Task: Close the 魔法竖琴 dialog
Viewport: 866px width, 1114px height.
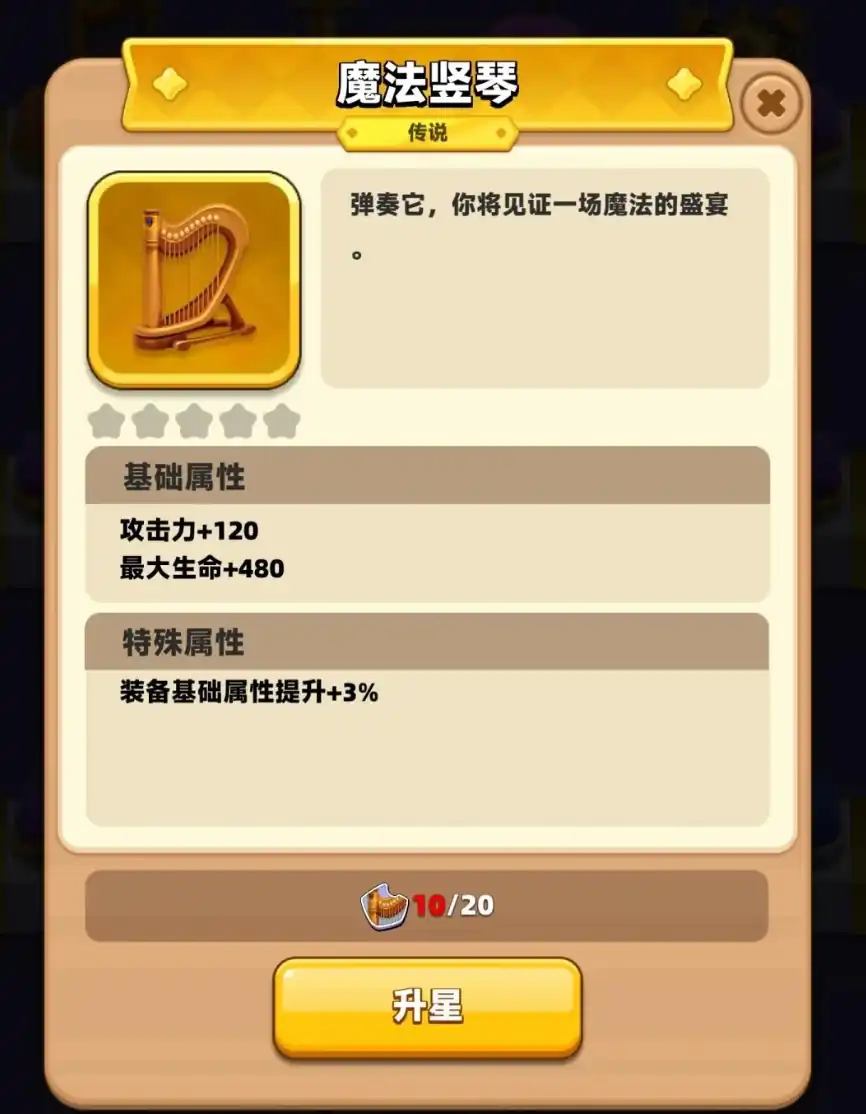Action: [770, 103]
